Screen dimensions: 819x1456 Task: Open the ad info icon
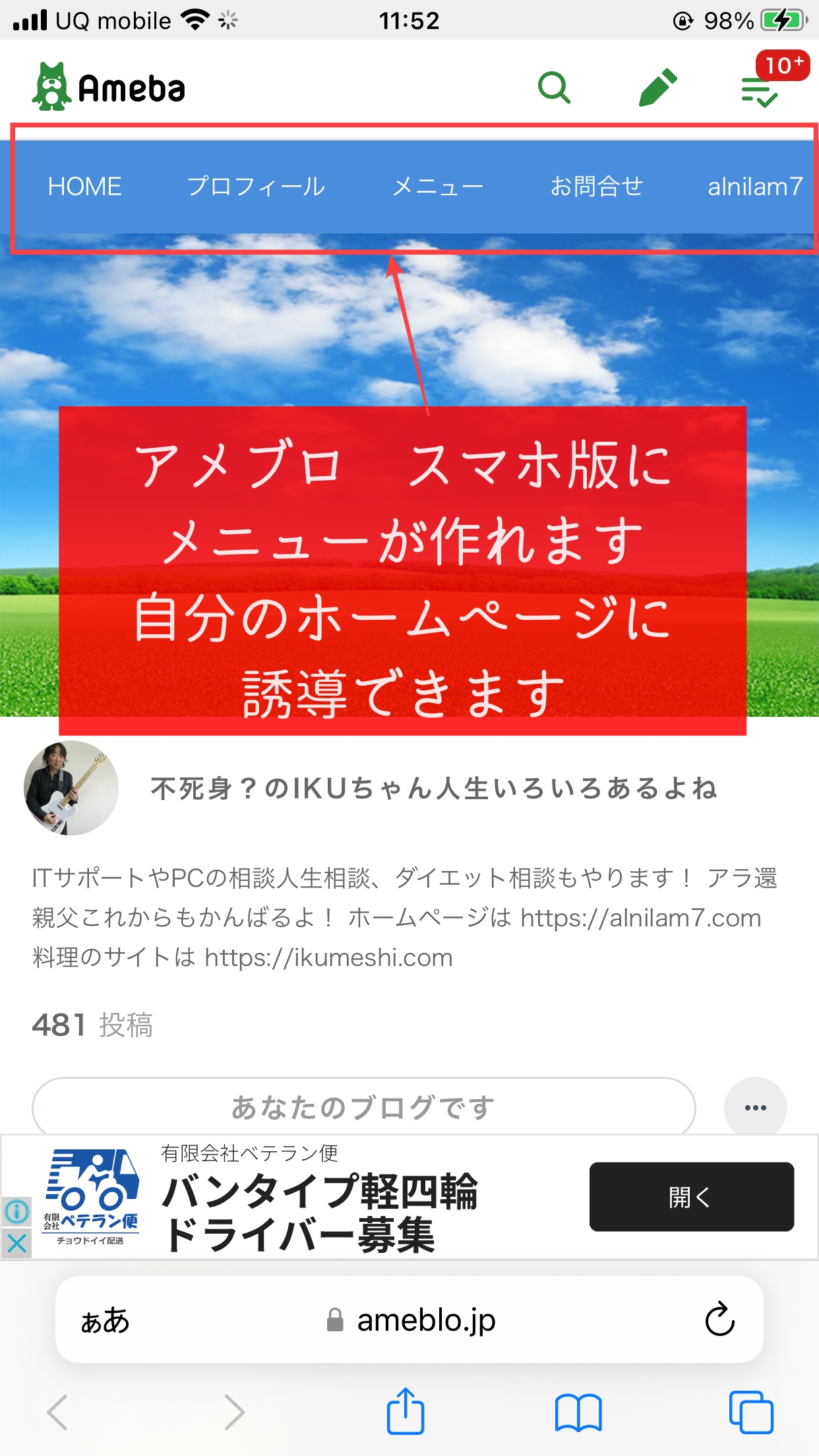point(16,1211)
